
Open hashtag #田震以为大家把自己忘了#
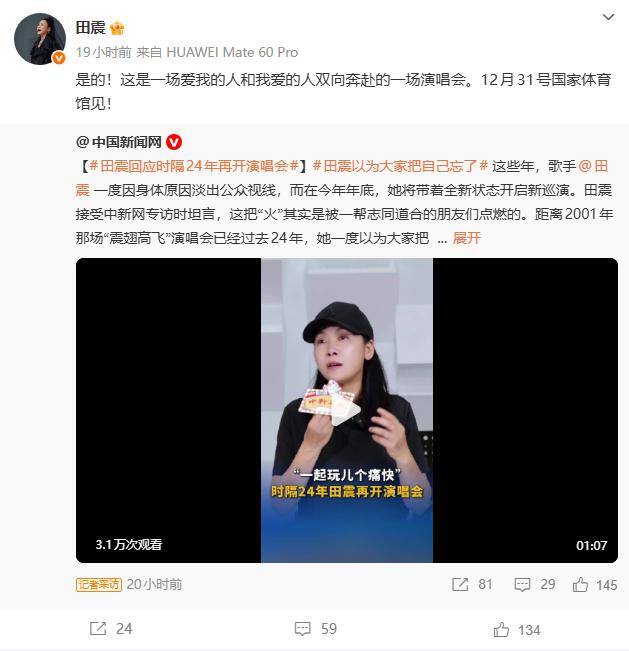click(x=400, y=166)
